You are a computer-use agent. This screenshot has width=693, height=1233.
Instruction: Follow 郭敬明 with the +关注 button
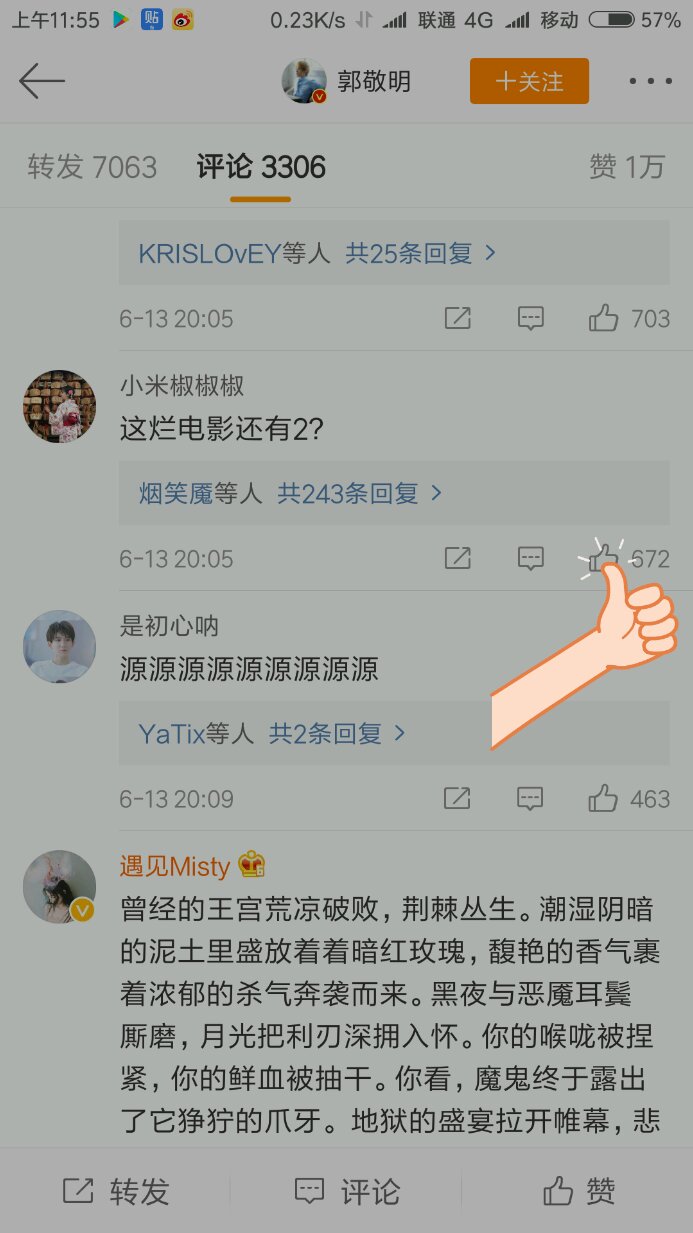[x=529, y=81]
